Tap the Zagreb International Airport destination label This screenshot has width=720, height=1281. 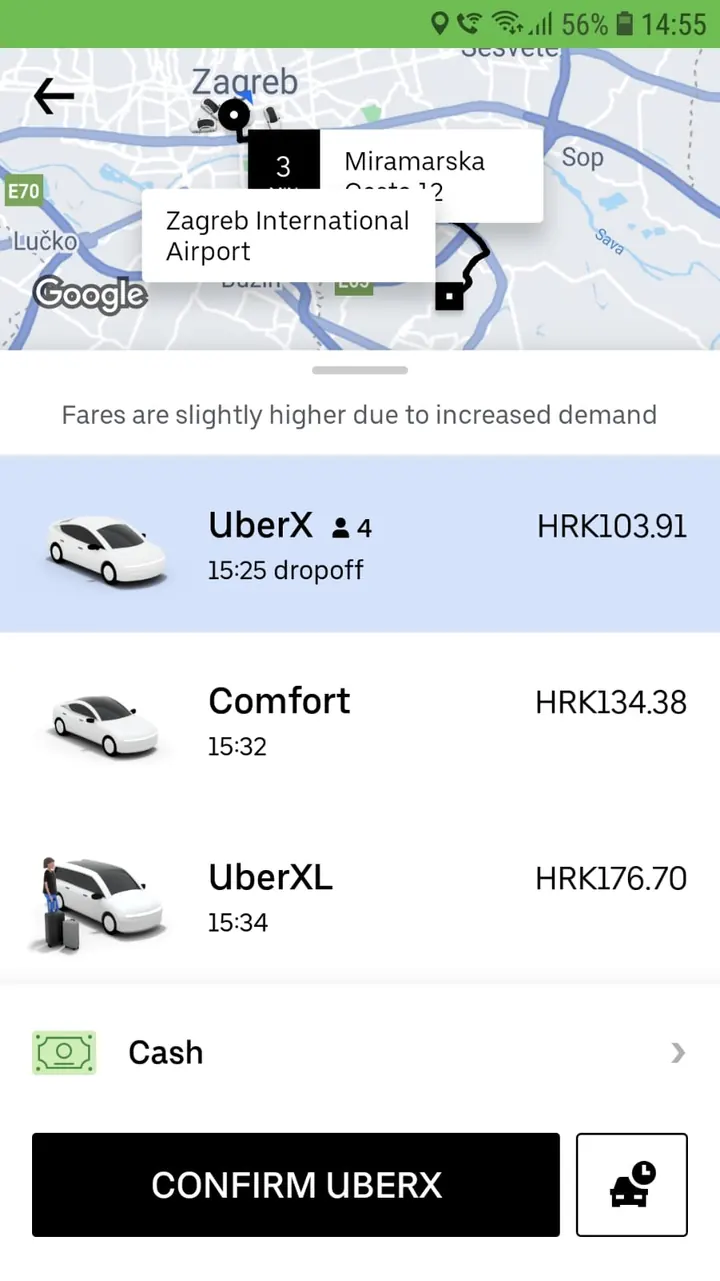pyautogui.click(x=288, y=236)
